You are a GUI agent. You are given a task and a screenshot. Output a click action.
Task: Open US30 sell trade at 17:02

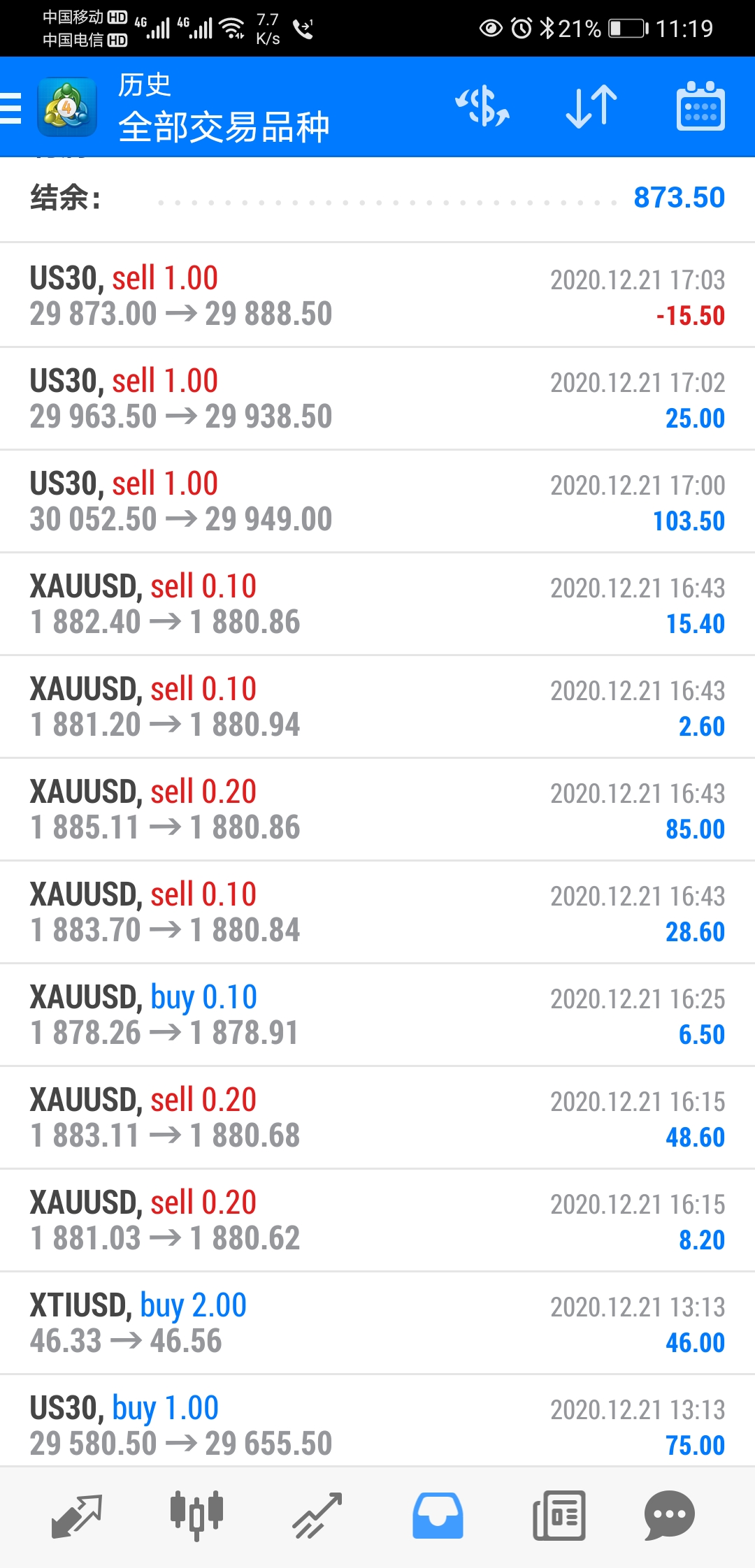(x=377, y=398)
